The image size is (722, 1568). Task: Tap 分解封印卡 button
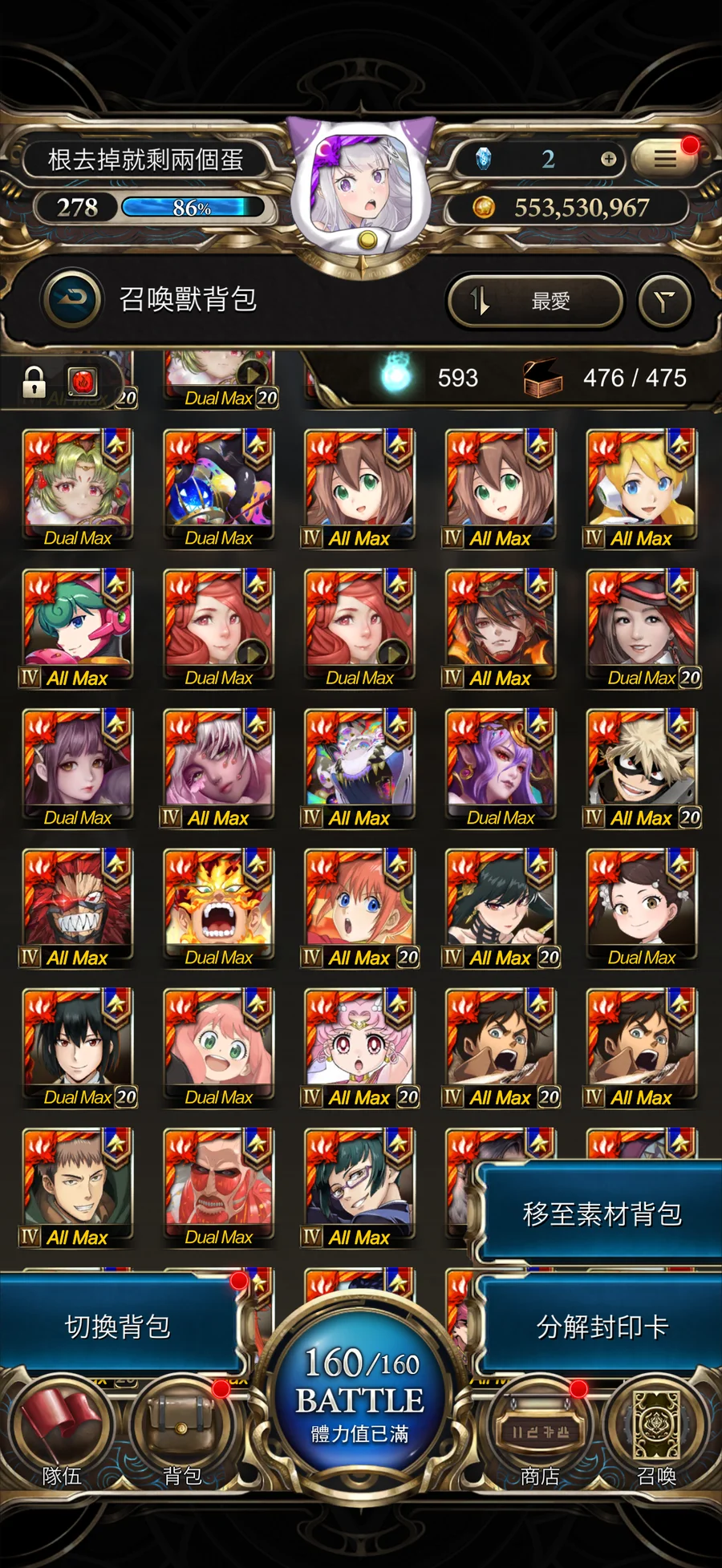pos(602,1327)
